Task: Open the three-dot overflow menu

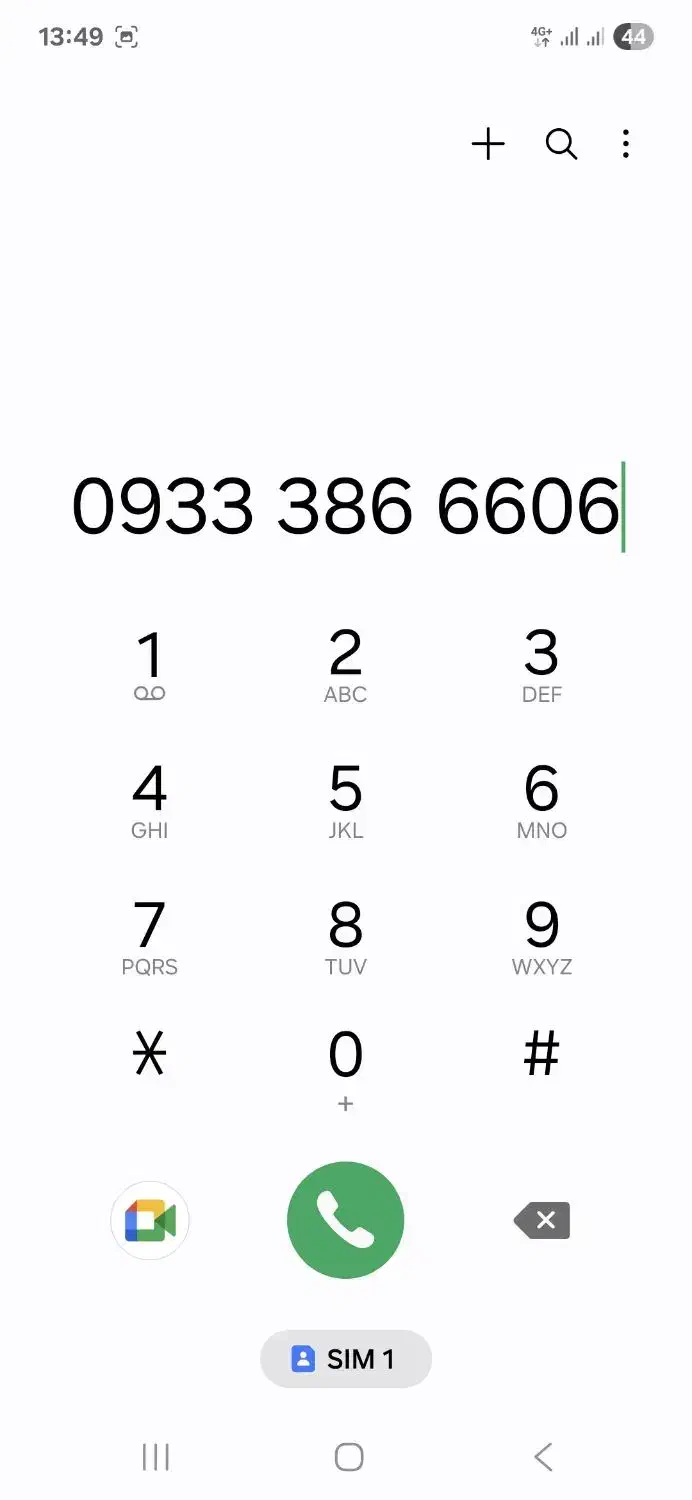Action: click(626, 145)
